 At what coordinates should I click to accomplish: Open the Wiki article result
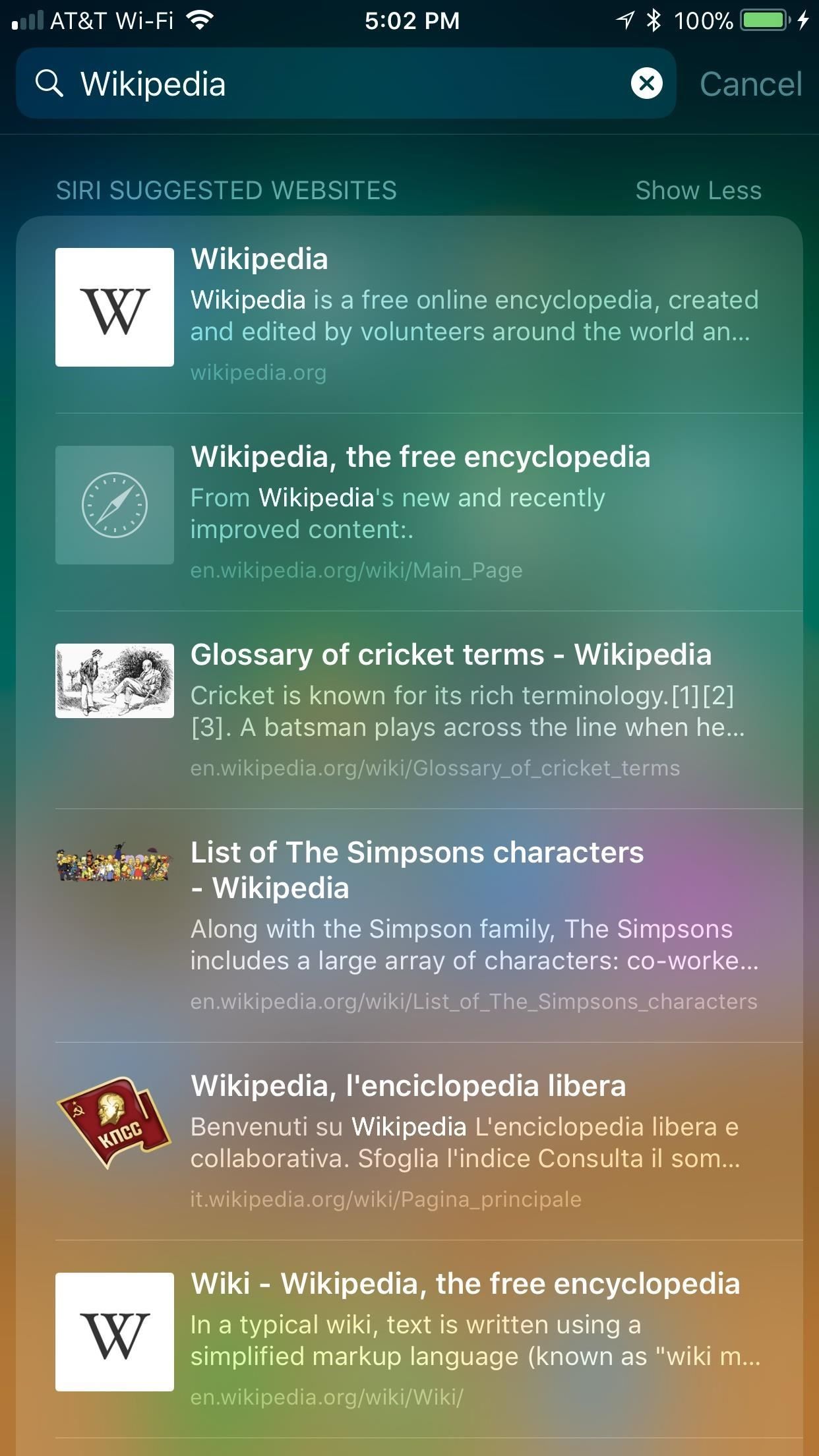429,1339
